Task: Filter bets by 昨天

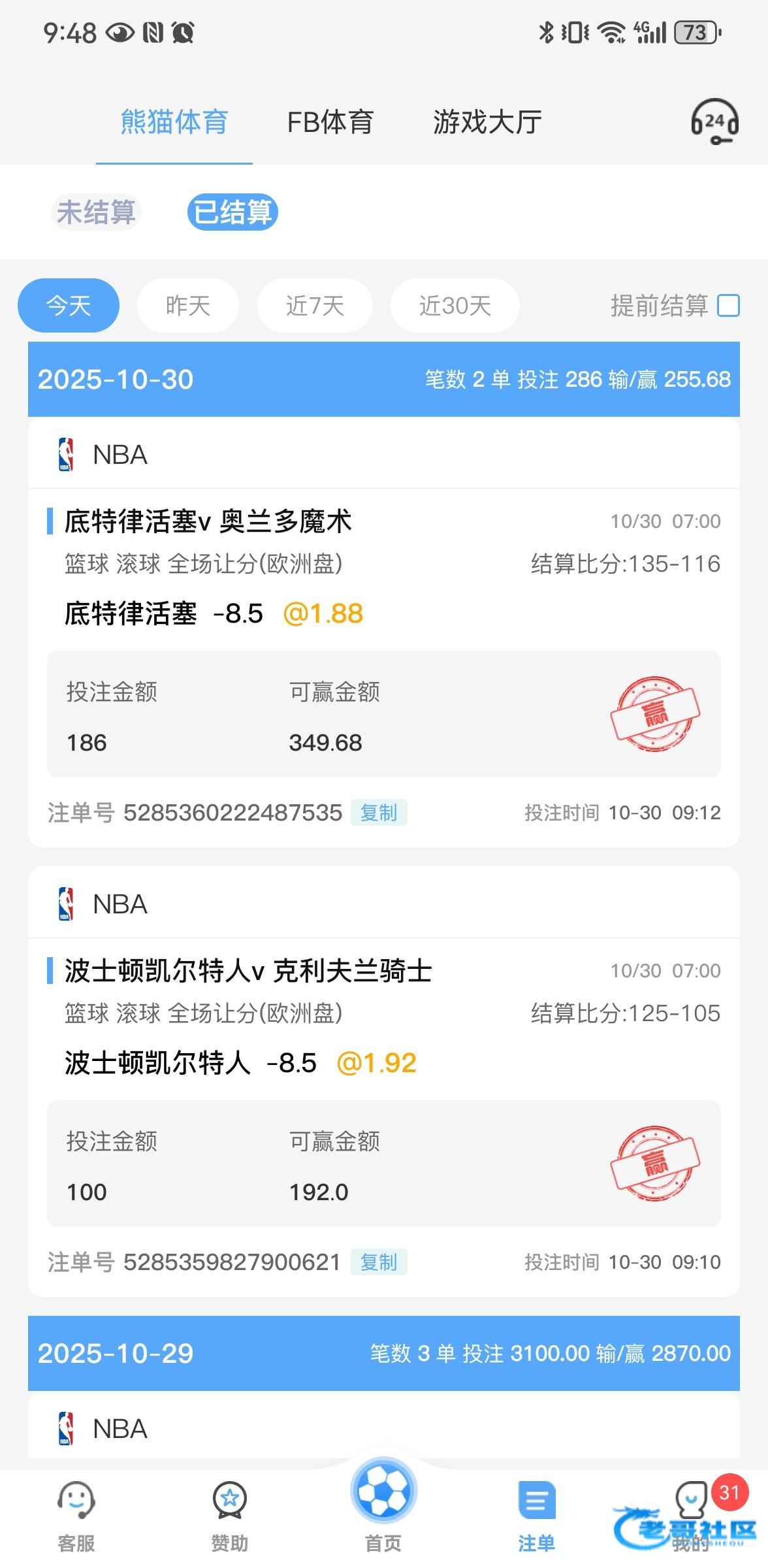Action: point(188,305)
